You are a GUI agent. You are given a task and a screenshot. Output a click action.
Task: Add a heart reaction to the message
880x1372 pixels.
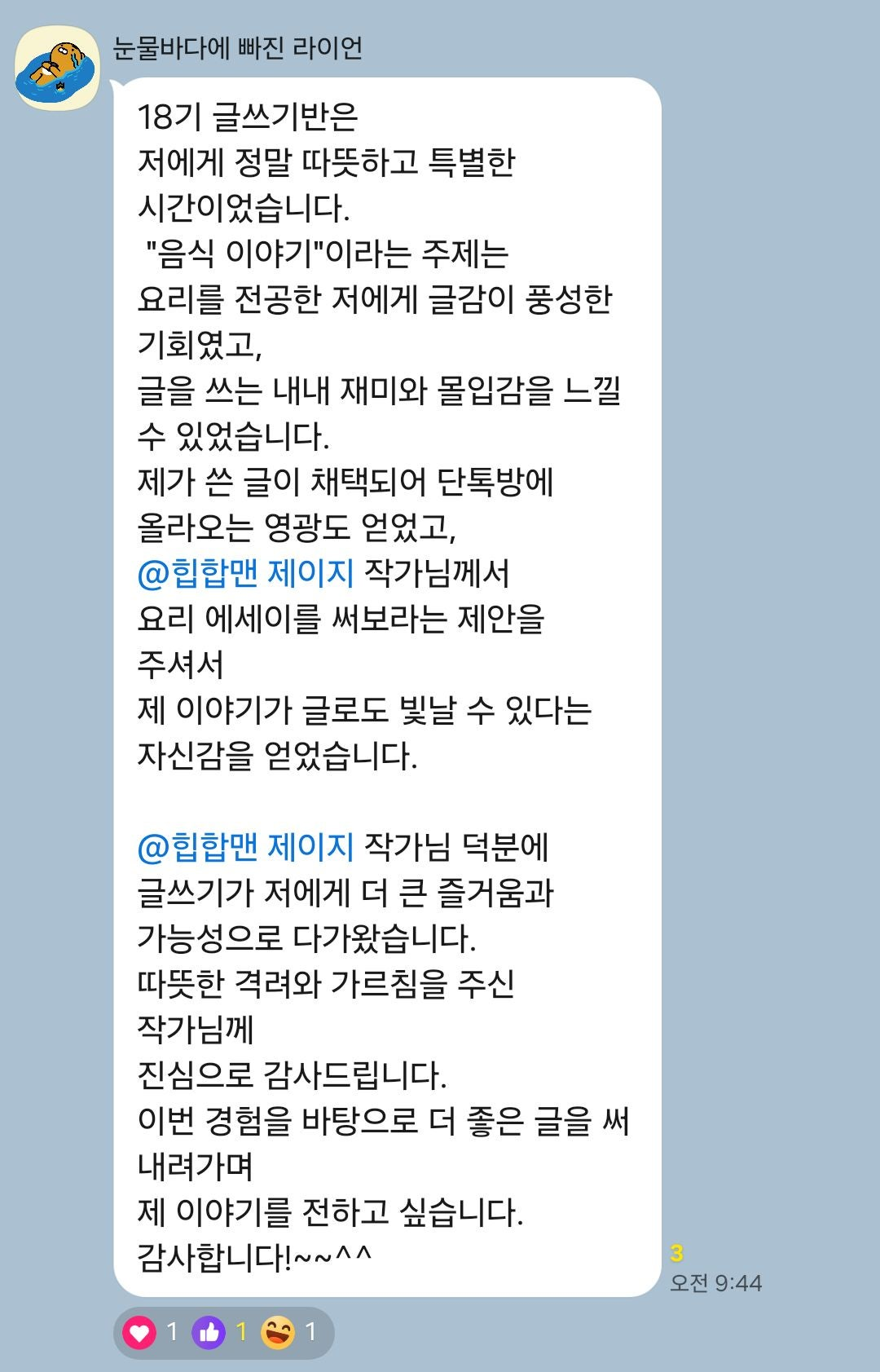[139, 1333]
